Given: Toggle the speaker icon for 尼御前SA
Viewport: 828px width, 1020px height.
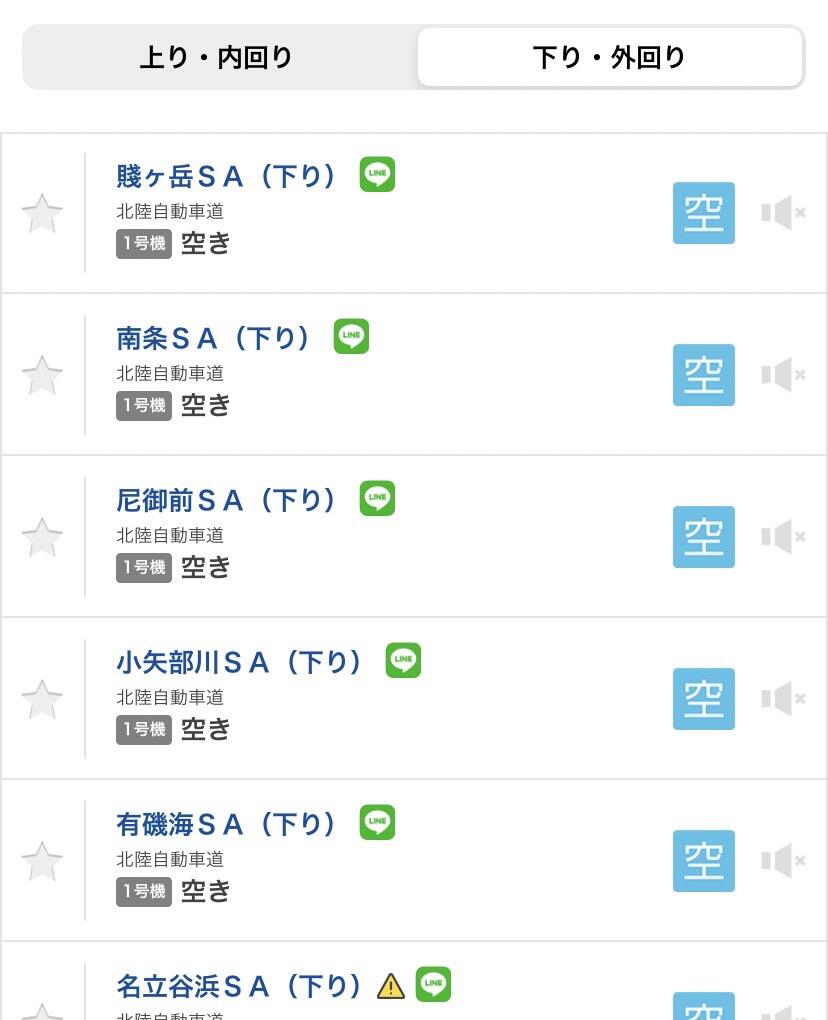Looking at the screenshot, I should pyautogui.click(x=782, y=536).
